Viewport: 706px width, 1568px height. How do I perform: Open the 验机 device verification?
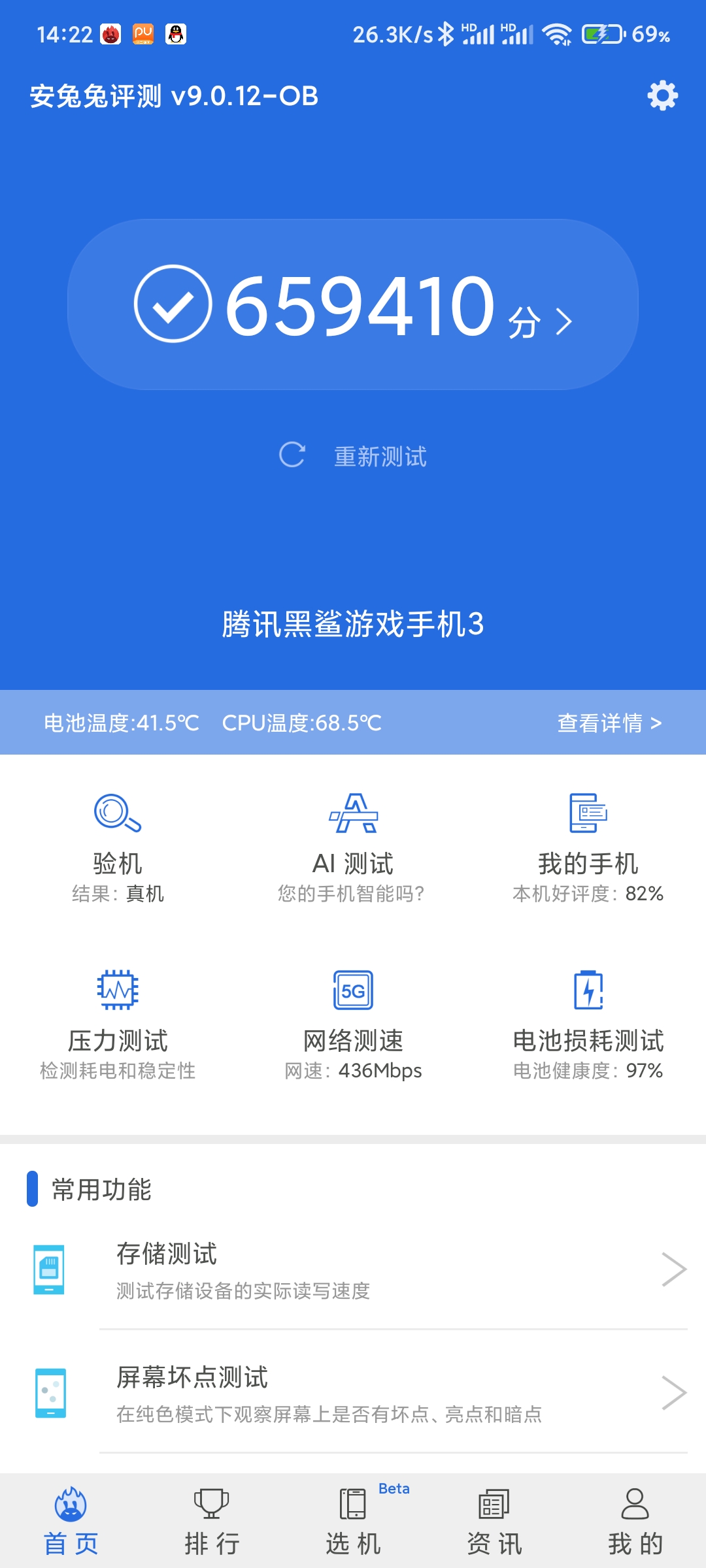118,847
